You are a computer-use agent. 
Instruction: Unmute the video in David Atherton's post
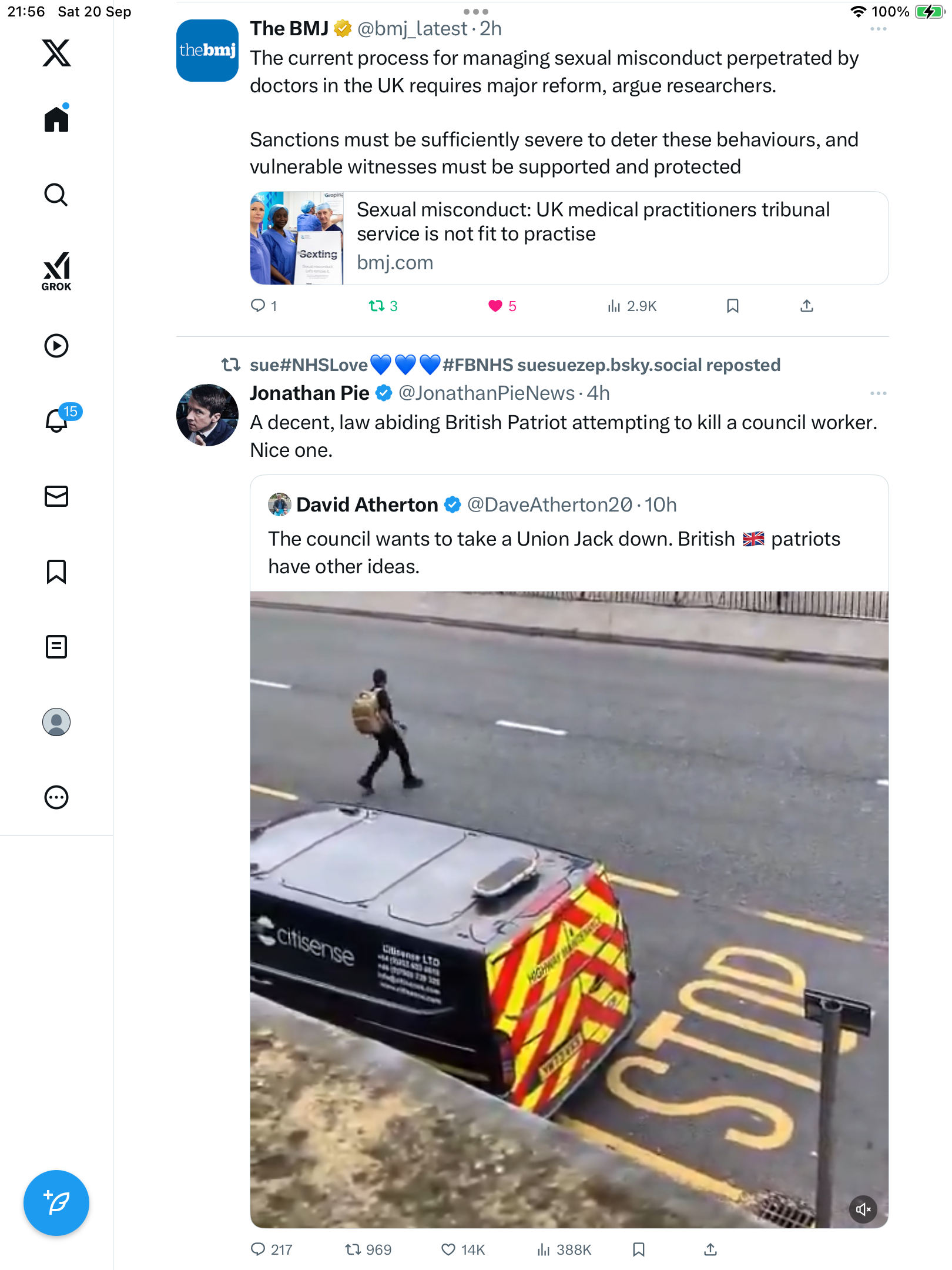pyautogui.click(x=863, y=1209)
